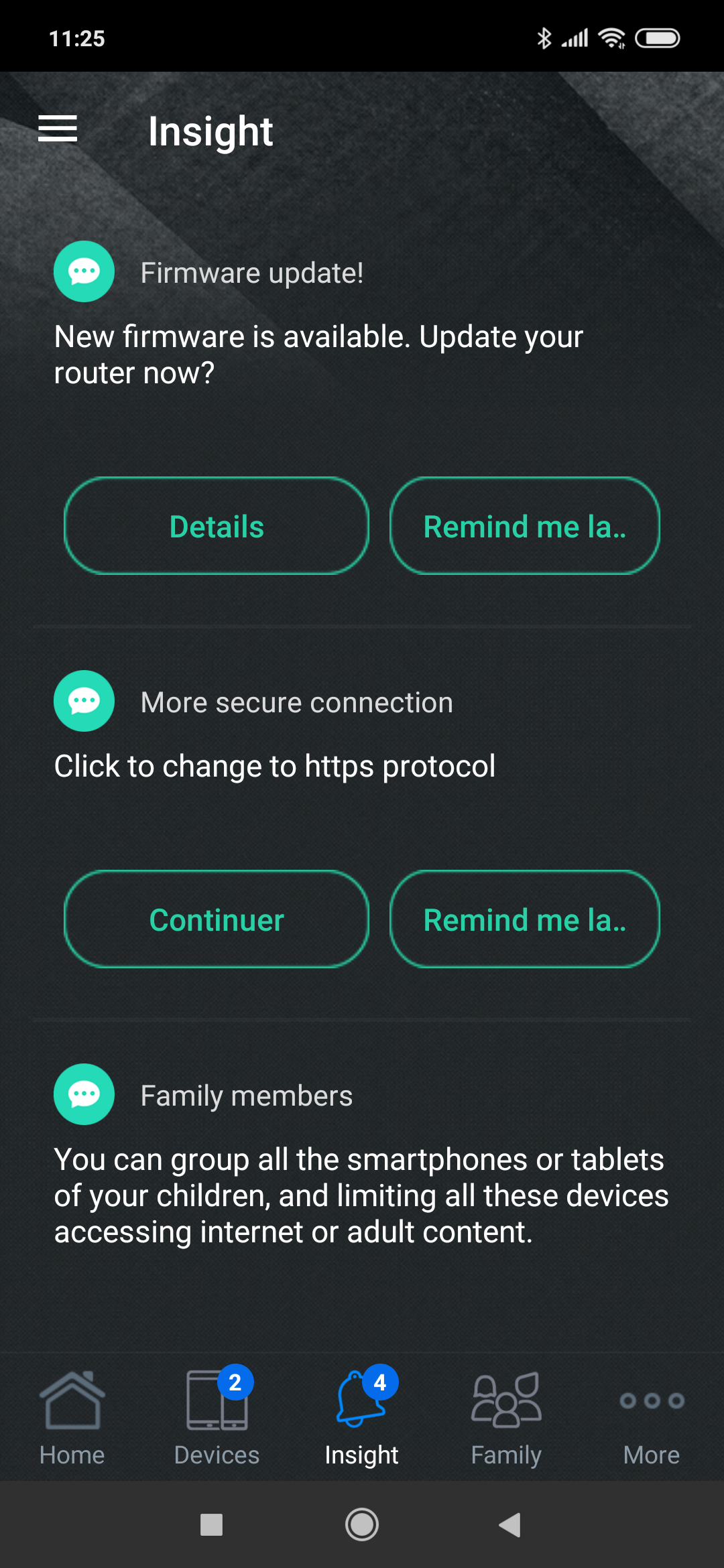Image resolution: width=724 pixels, height=1568 pixels.
Task: Tap Remind me later under More secure connection
Action: pos(525,919)
